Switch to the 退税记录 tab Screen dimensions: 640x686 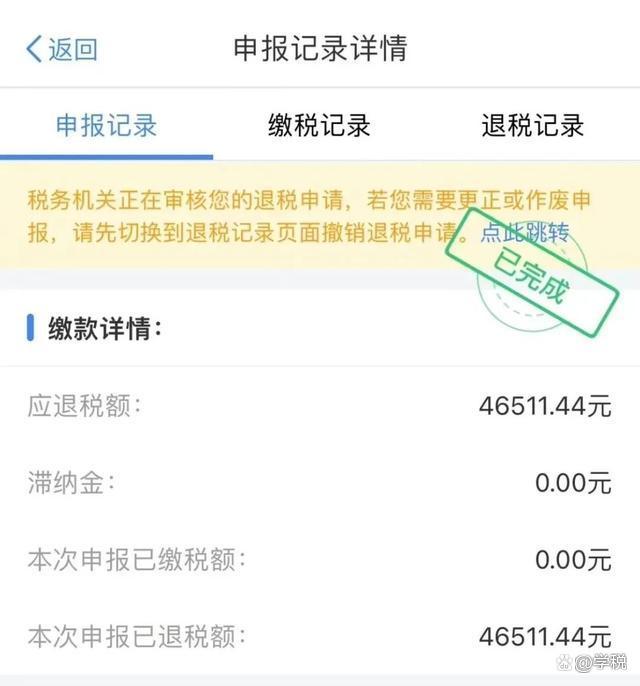click(x=532, y=126)
